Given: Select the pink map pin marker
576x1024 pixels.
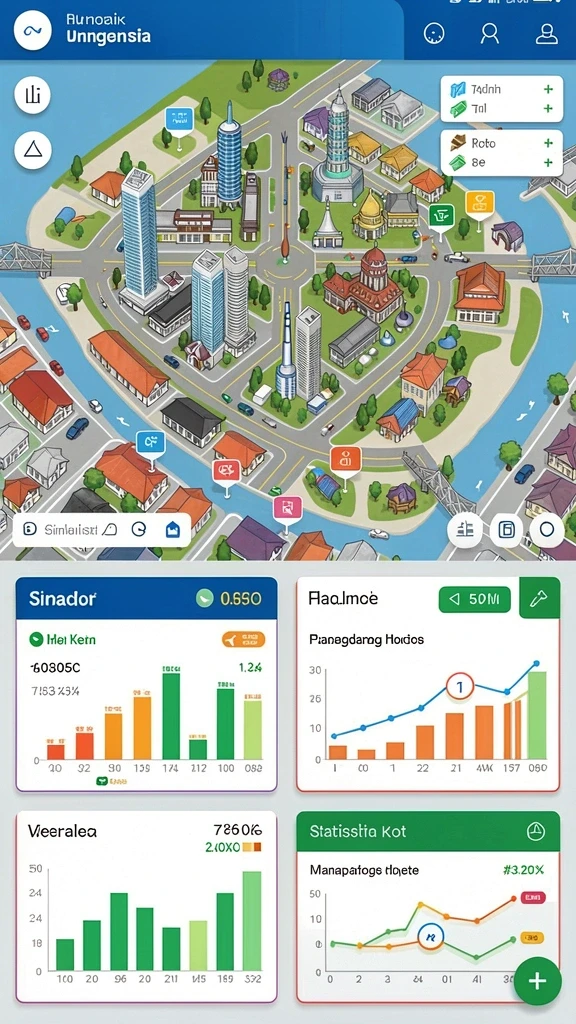Looking at the screenshot, I should [287, 507].
